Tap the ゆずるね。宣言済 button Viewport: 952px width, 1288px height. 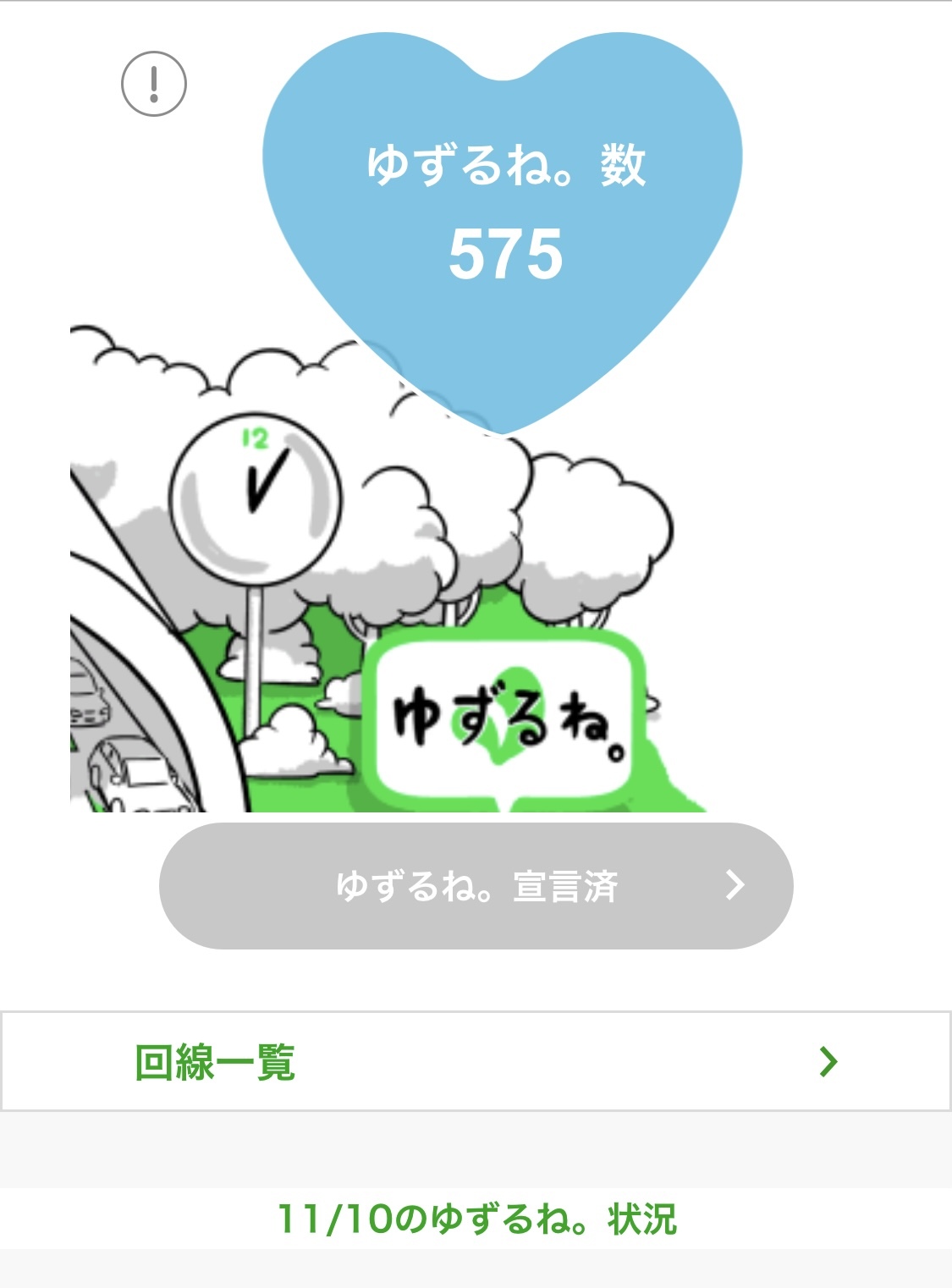[x=476, y=885]
